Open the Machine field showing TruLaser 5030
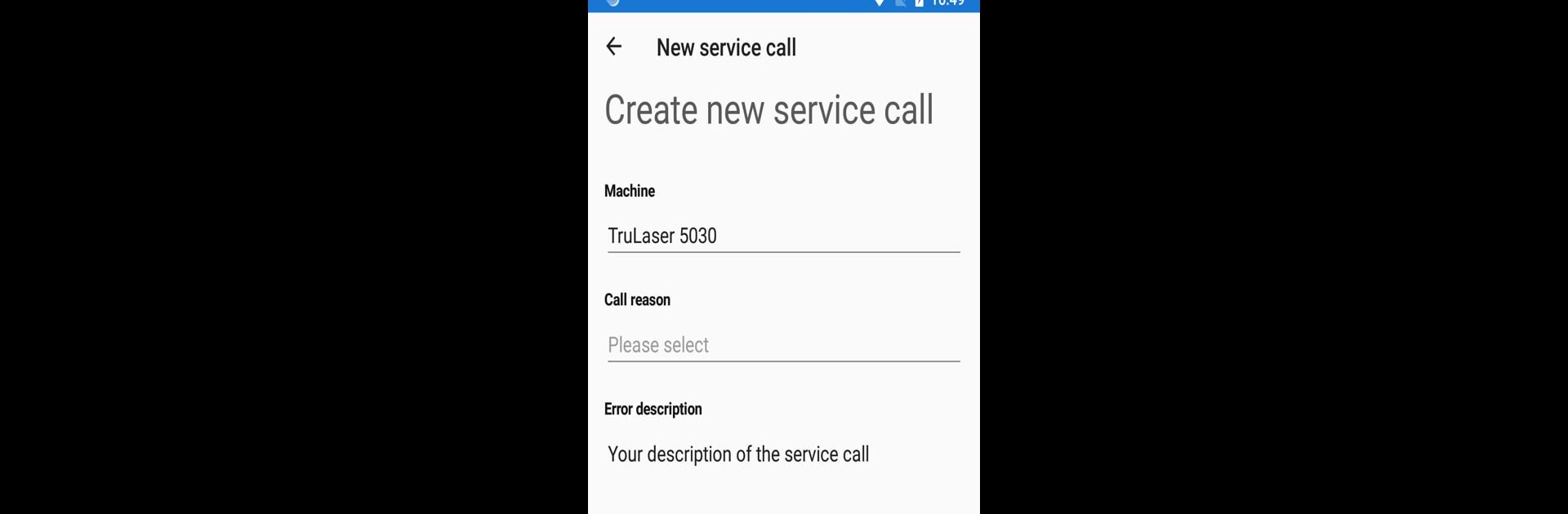The image size is (1568, 514). coord(782,236)
